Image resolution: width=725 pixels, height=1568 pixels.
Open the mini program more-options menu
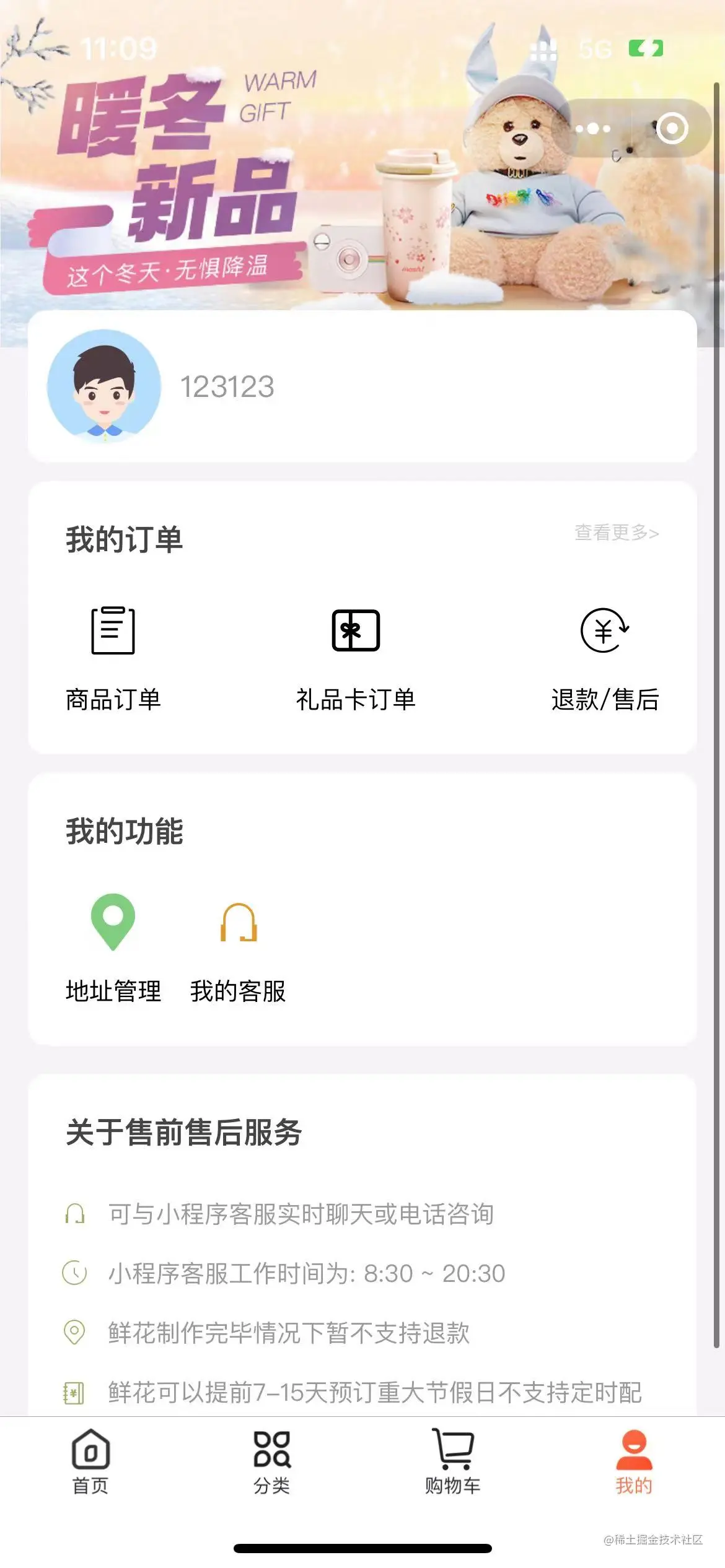(x=593, y=129)
